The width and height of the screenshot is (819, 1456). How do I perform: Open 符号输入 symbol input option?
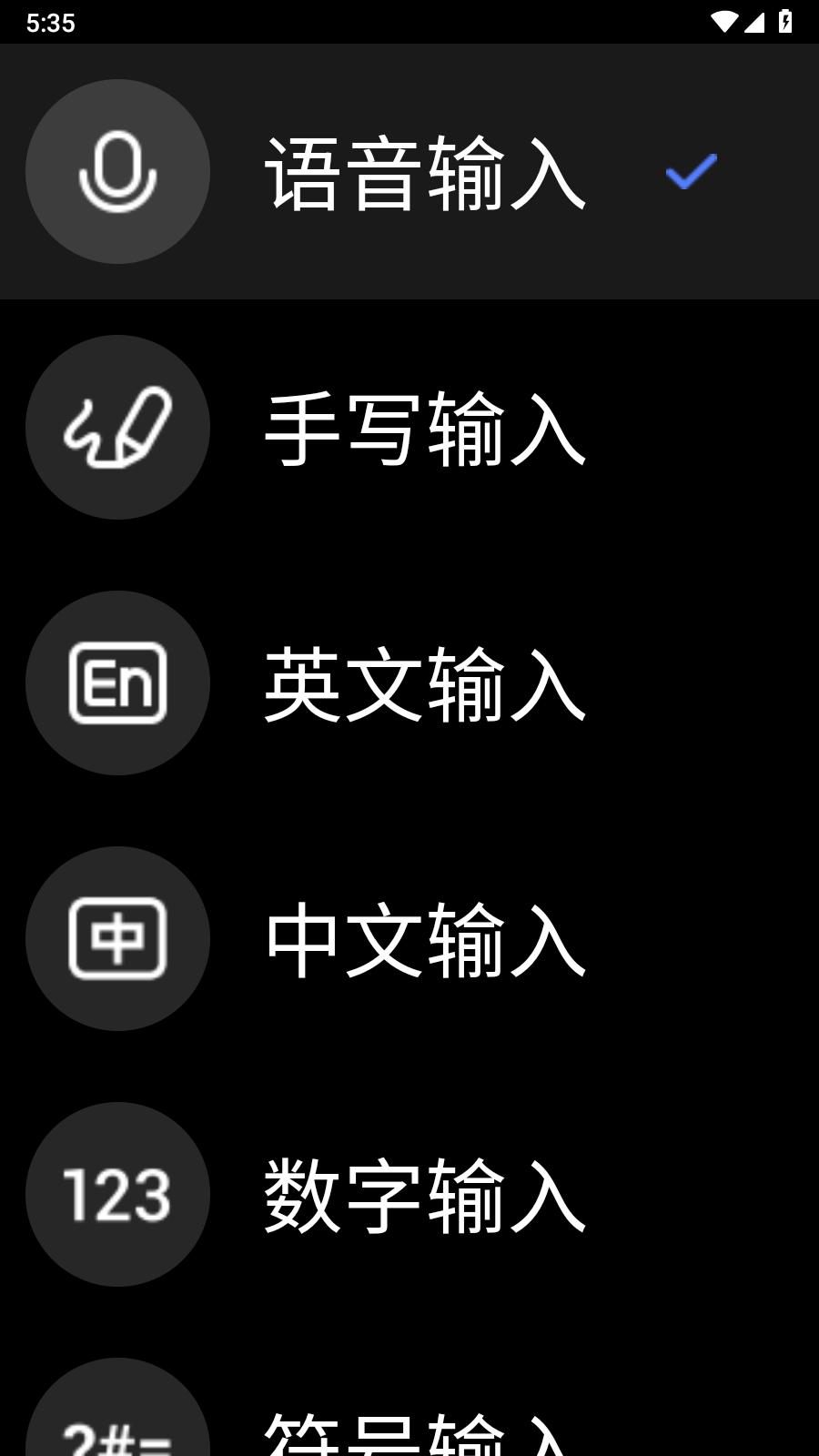409,1406
